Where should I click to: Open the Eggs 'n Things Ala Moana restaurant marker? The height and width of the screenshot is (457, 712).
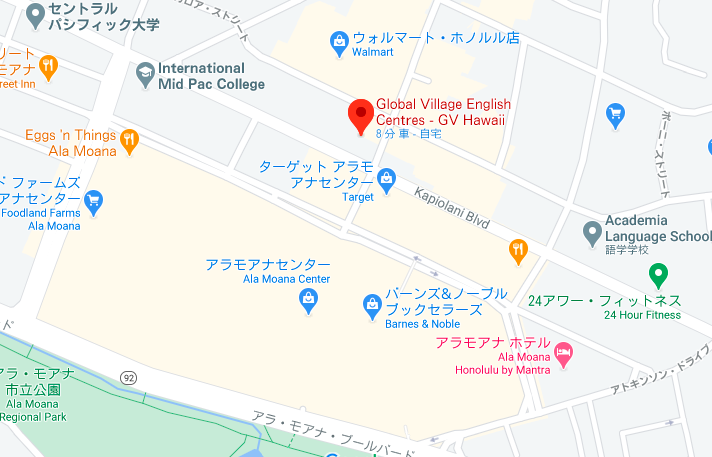(x=128, y=141)
